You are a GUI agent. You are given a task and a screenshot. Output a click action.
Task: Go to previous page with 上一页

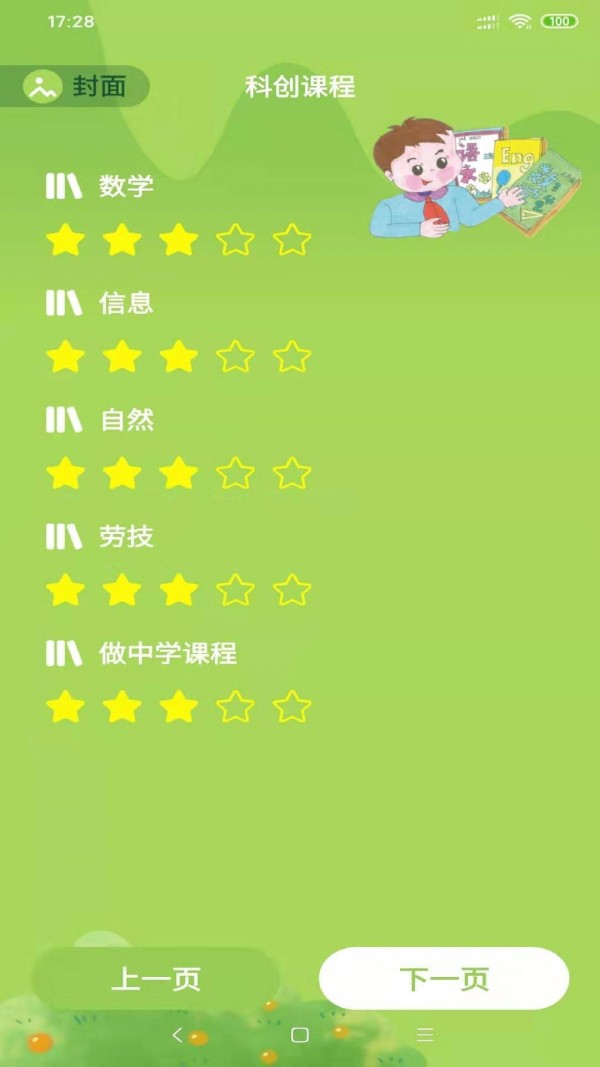coord(156,979)
